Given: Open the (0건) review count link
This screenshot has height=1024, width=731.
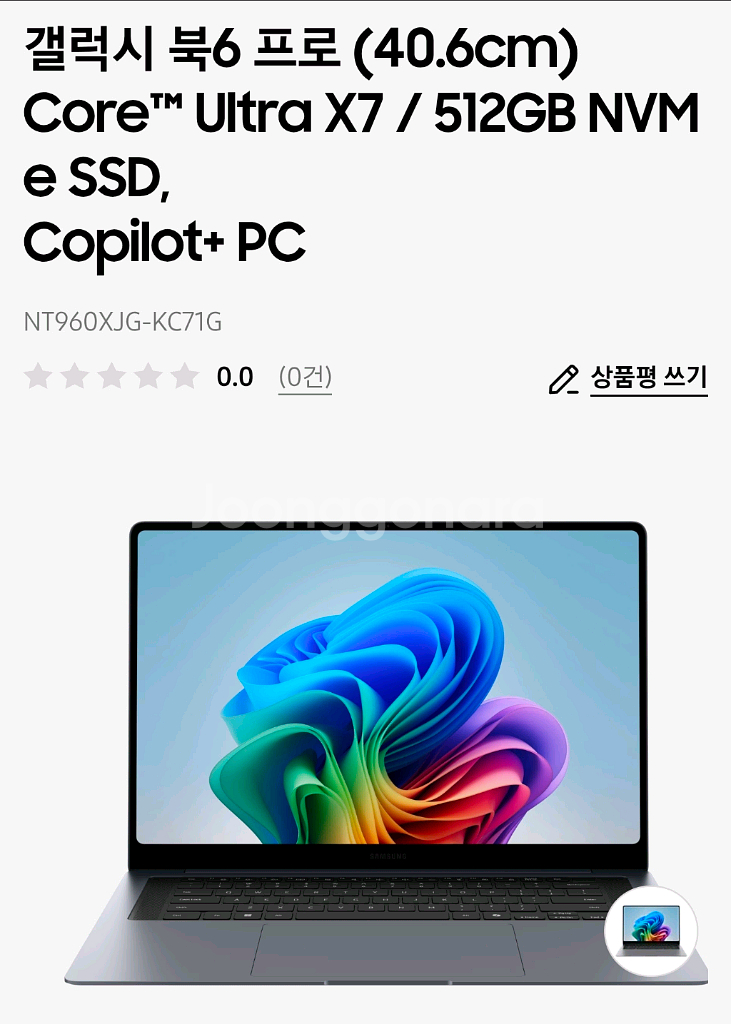Looking at the screenshot, I should [305, 377].
